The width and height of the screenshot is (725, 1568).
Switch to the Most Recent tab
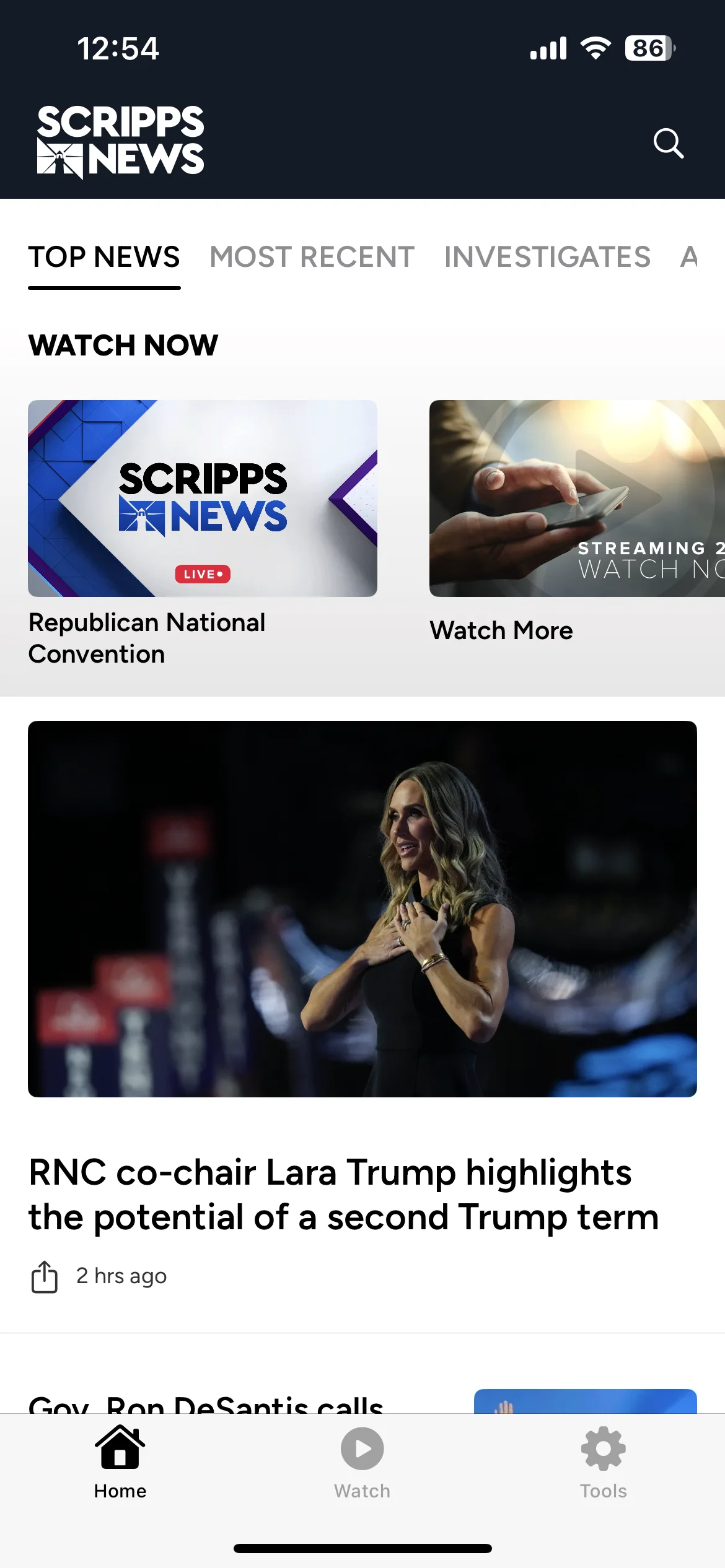point(312,257)
